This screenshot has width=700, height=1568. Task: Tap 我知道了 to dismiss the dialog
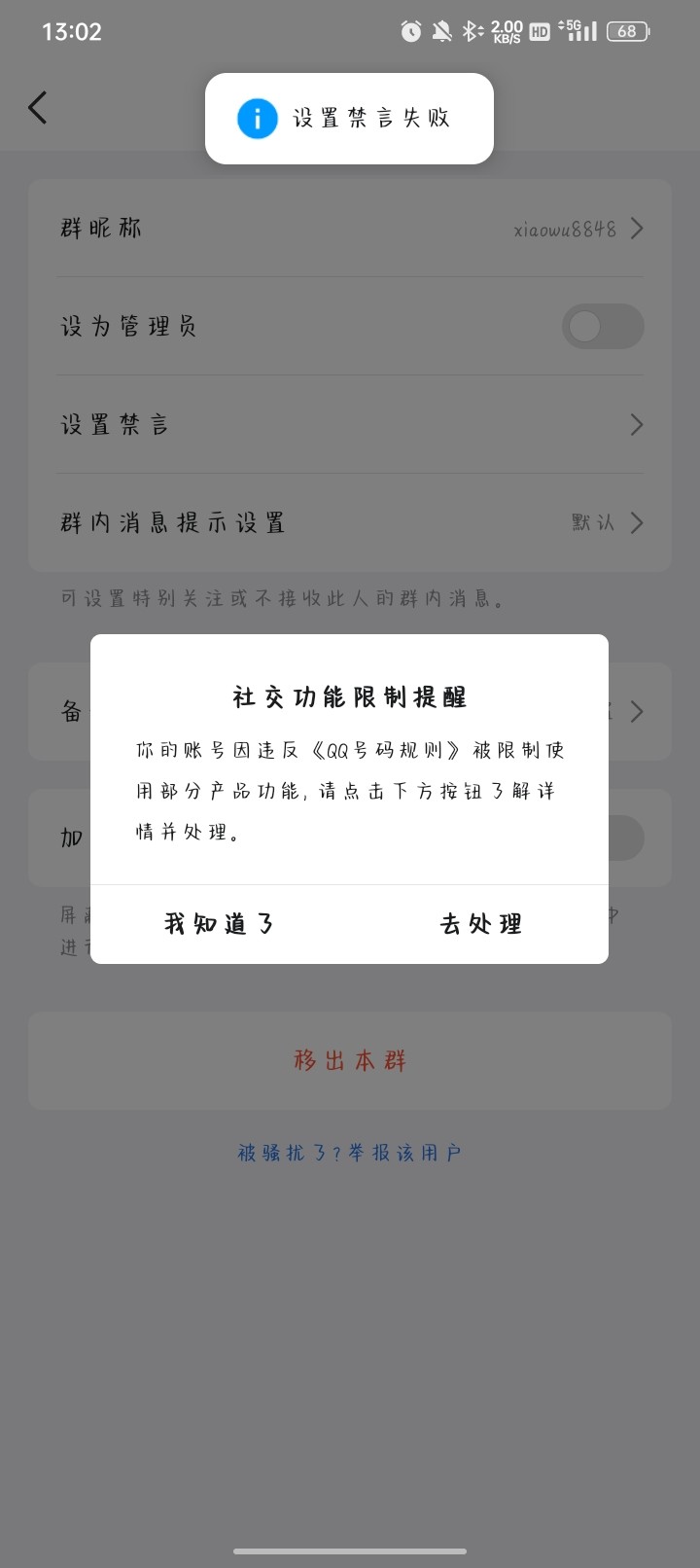tap(220, 924)
